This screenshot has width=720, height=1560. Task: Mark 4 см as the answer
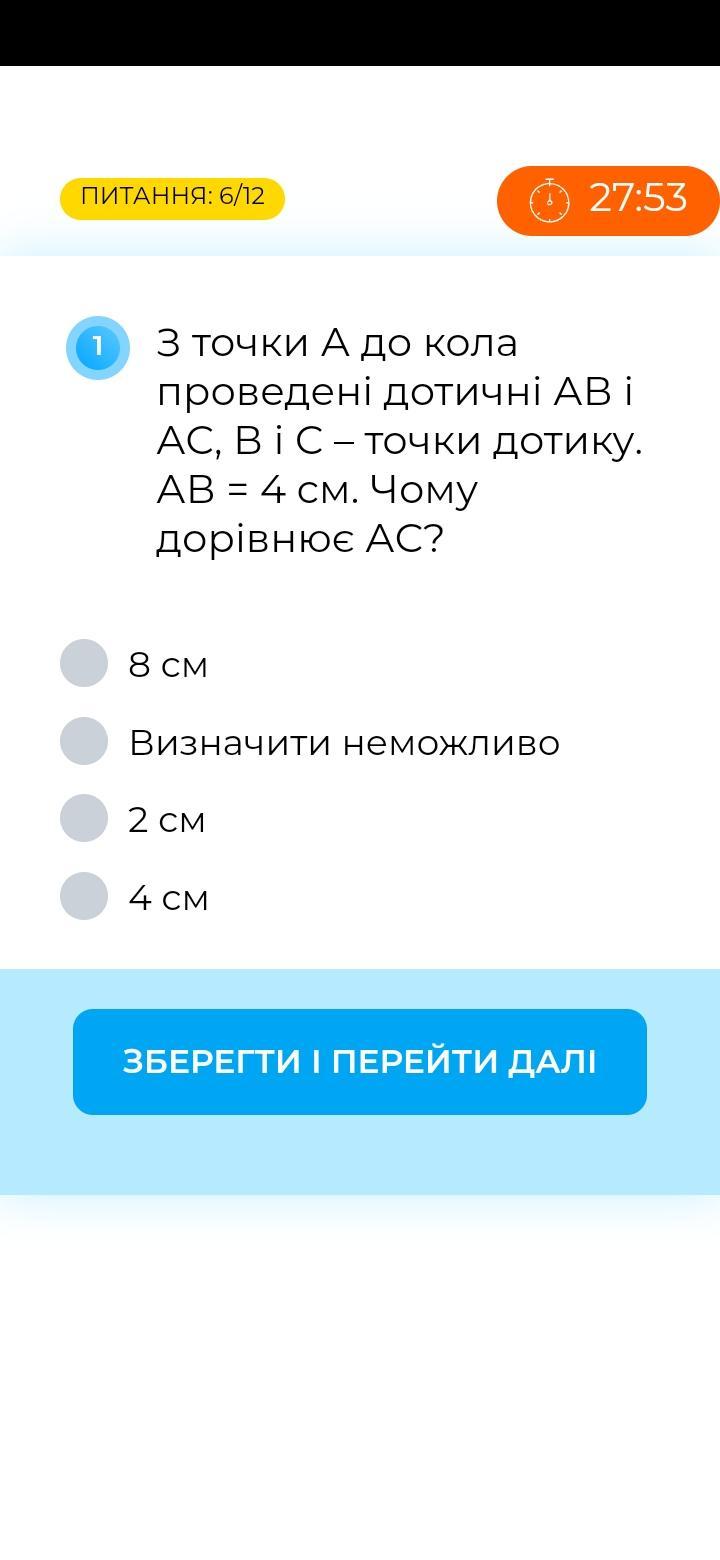(84, 897)
